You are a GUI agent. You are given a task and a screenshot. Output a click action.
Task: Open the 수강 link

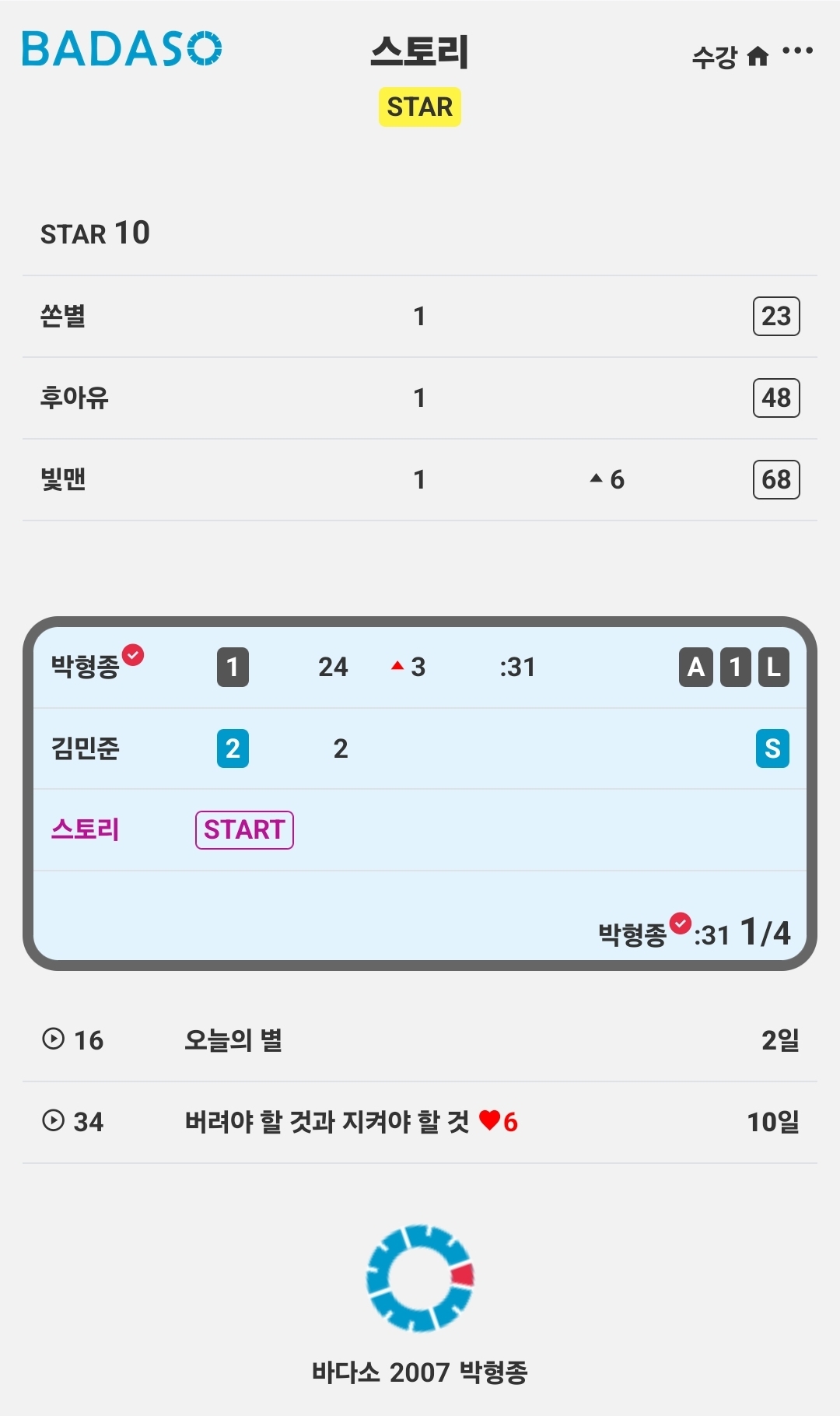(713, 57)
